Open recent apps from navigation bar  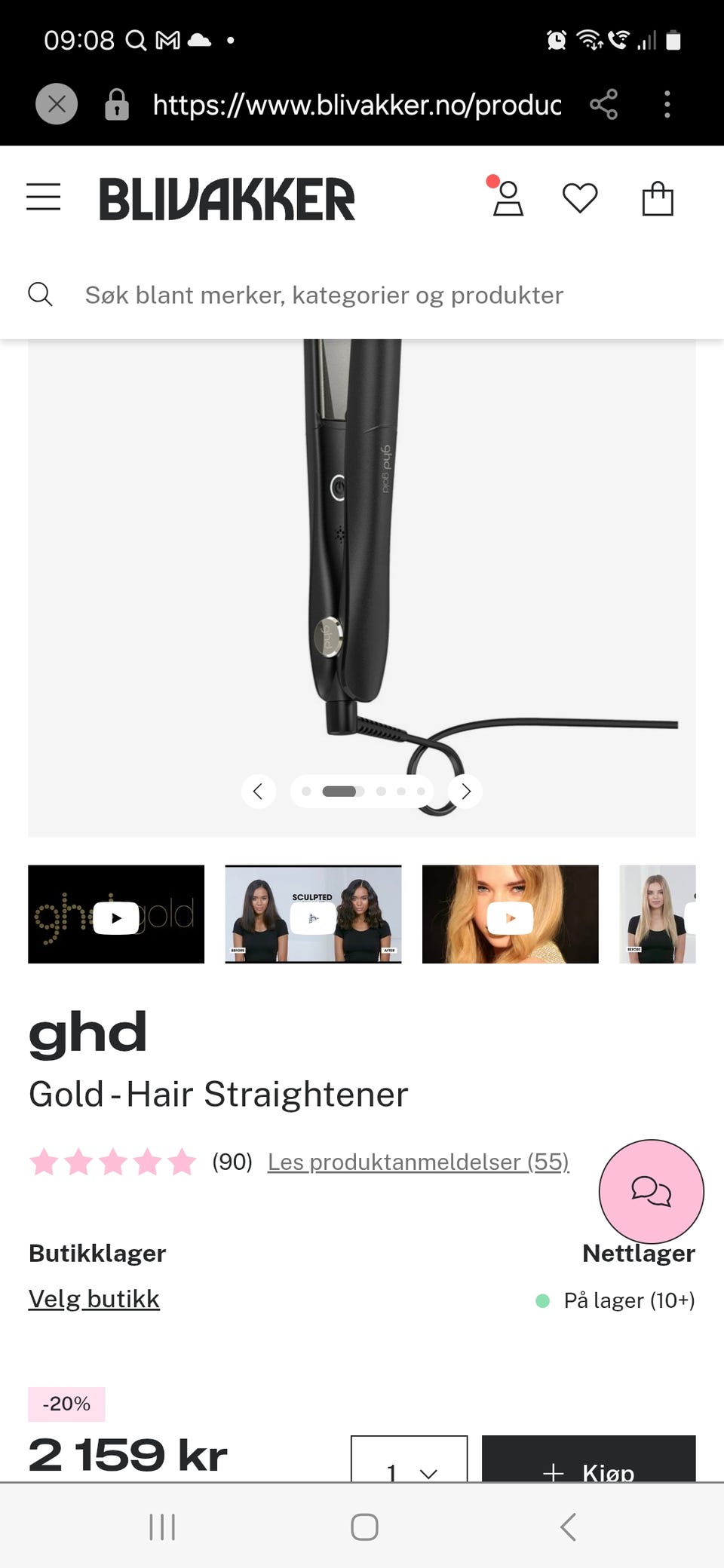click(162, 1527)
